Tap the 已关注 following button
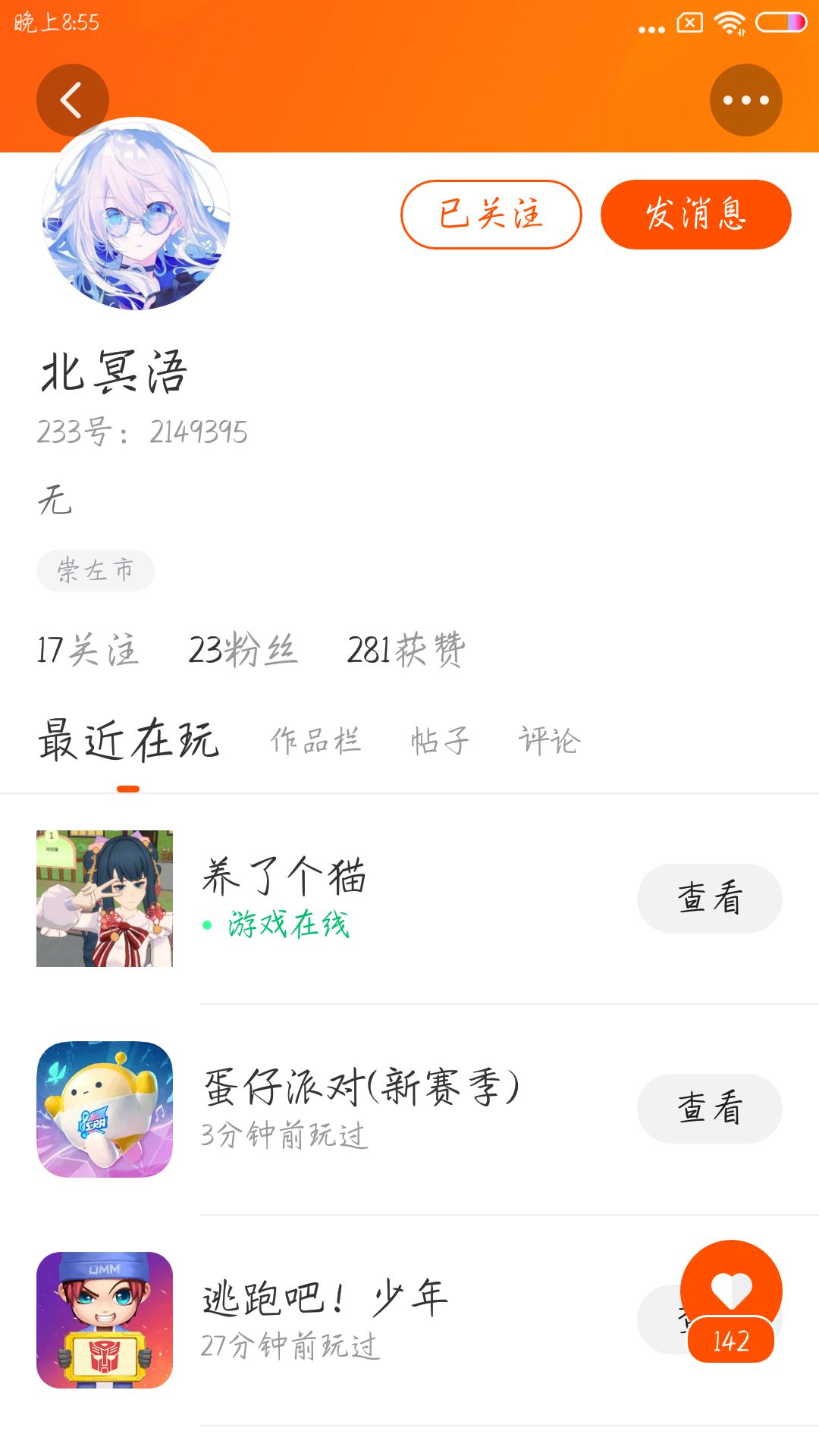Viewport: 819px width, 1456px height. (491, 215)
